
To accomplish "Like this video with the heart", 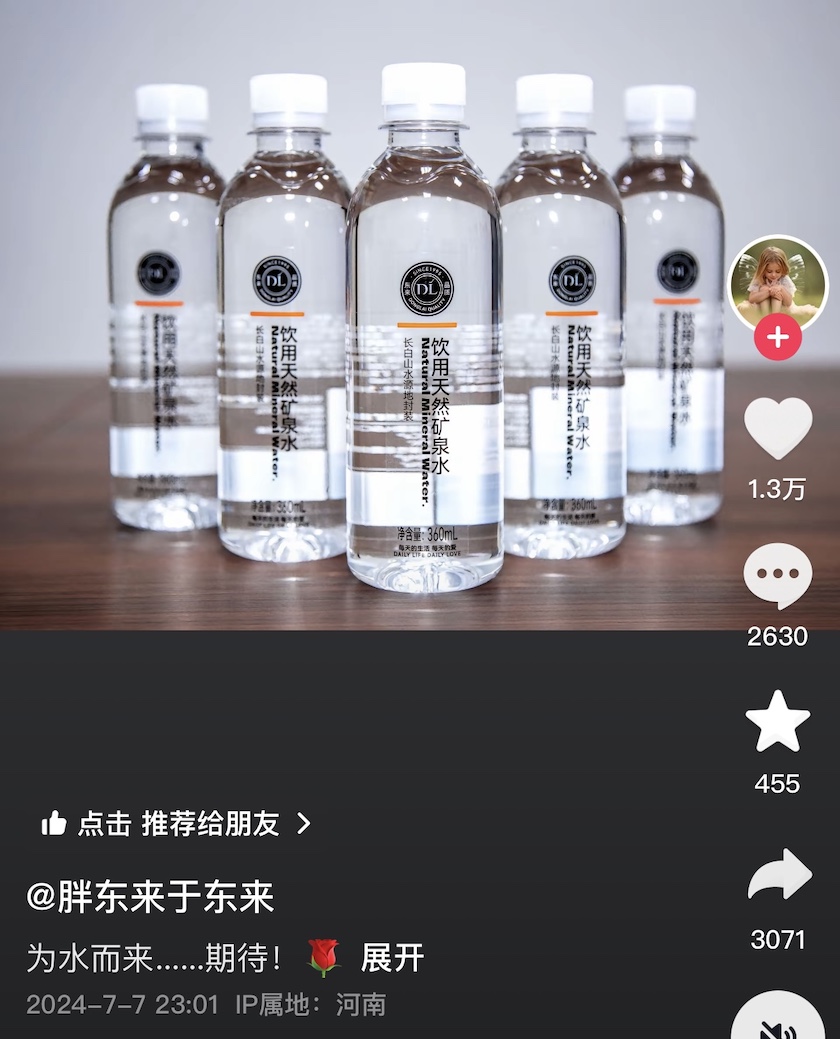I will (x=777, y=428).
